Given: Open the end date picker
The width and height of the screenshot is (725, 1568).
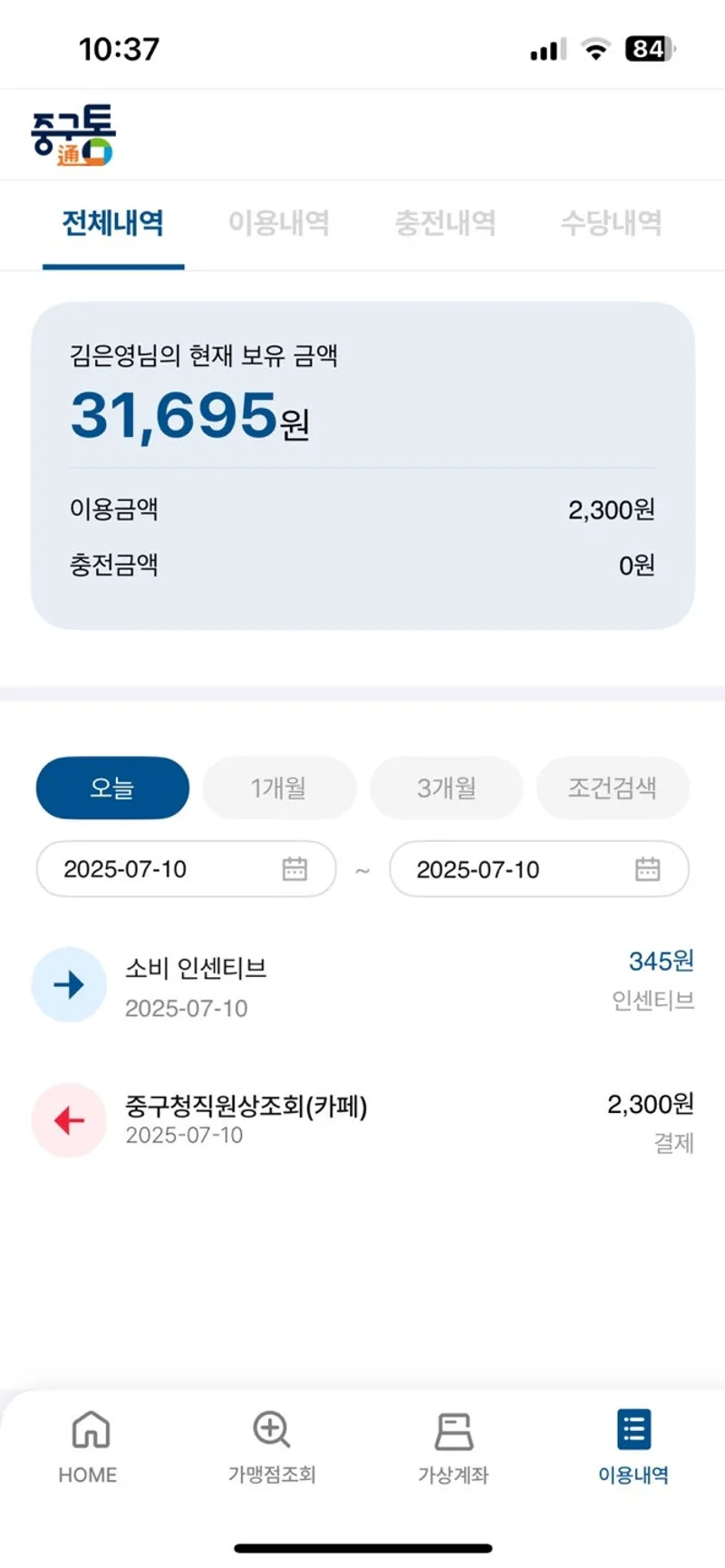Looking at the screenshot, I should 539,869.
